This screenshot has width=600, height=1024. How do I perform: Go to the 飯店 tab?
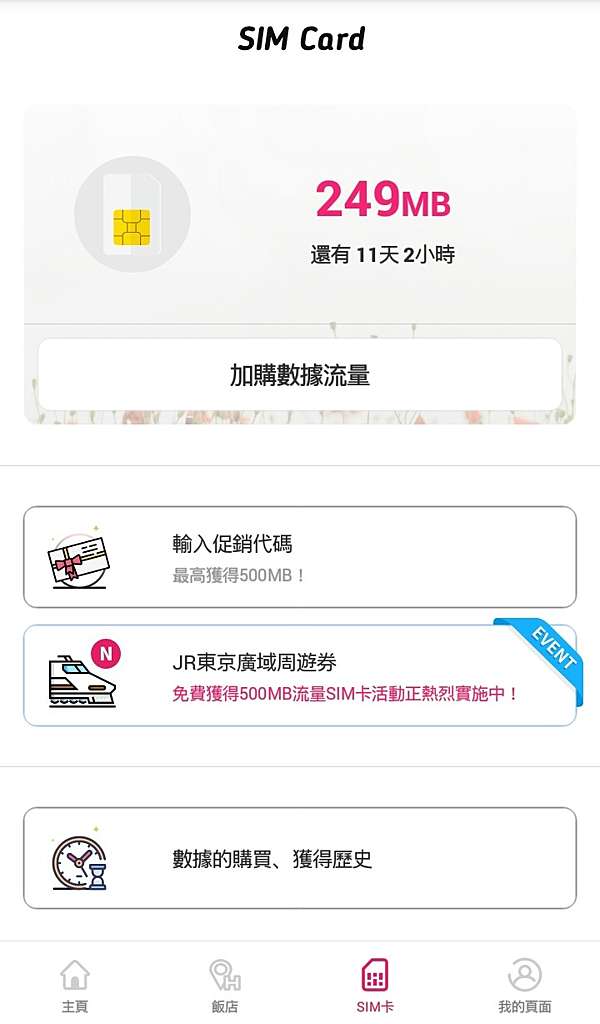point(225,985)
